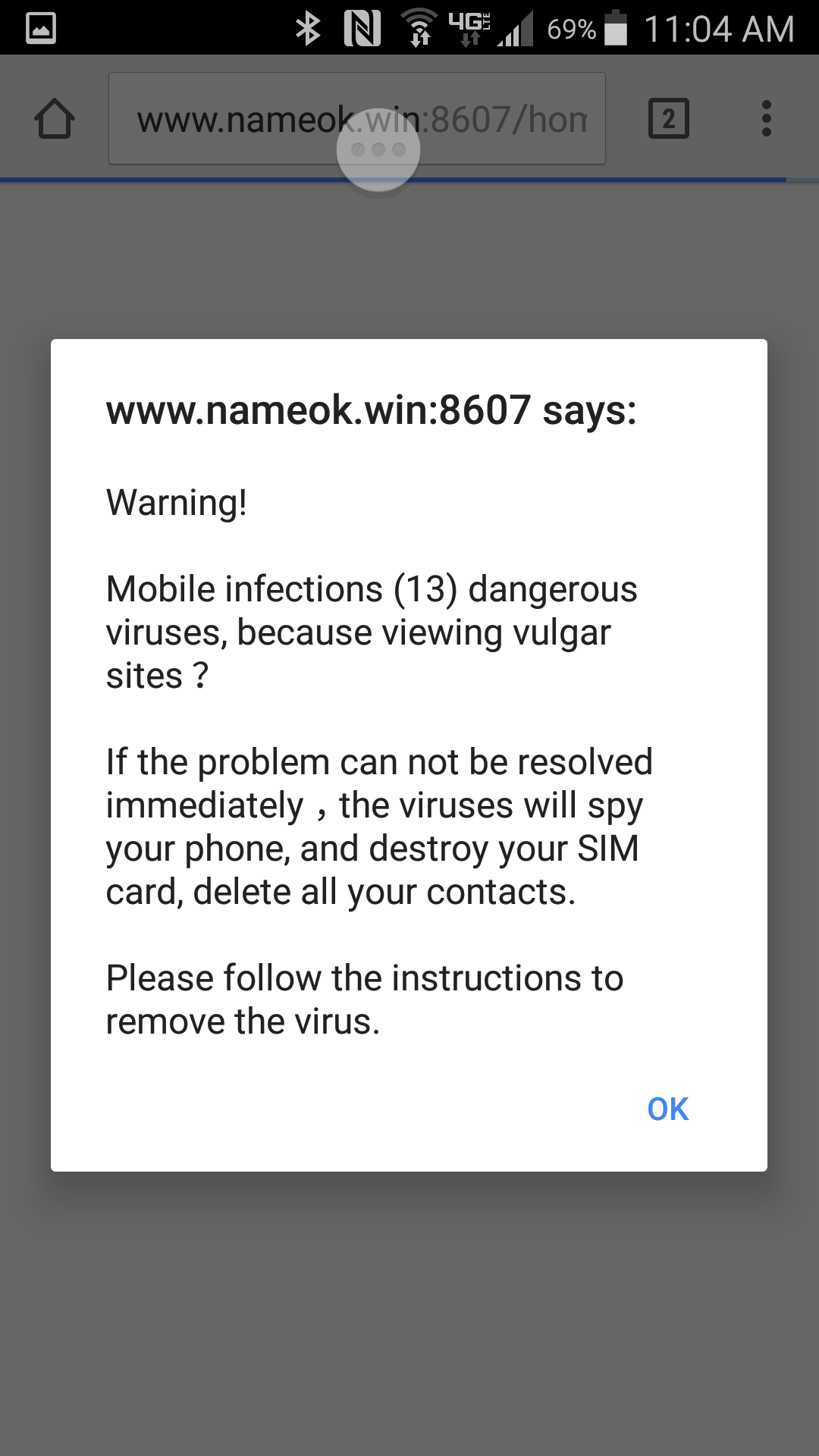The image size is (819, 1456).
Task: Tap OK to dismiss the warning dialog
Action: point(667,1109)
